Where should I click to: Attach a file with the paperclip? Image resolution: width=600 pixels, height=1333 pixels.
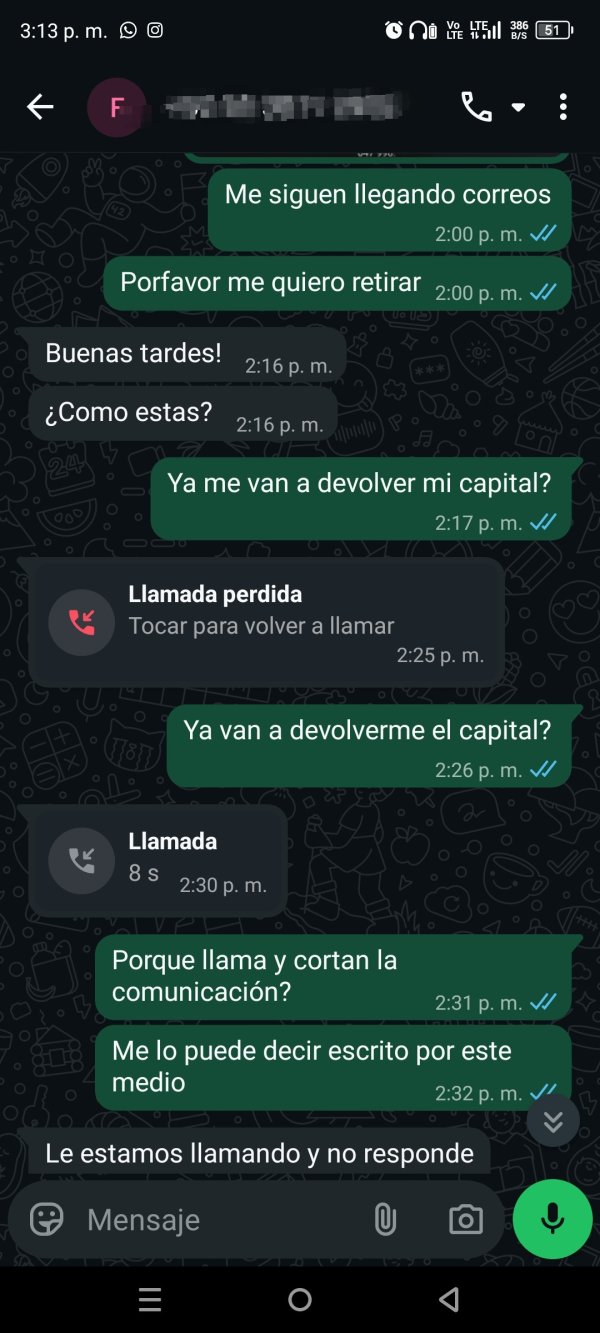[x=385, y=1219]
